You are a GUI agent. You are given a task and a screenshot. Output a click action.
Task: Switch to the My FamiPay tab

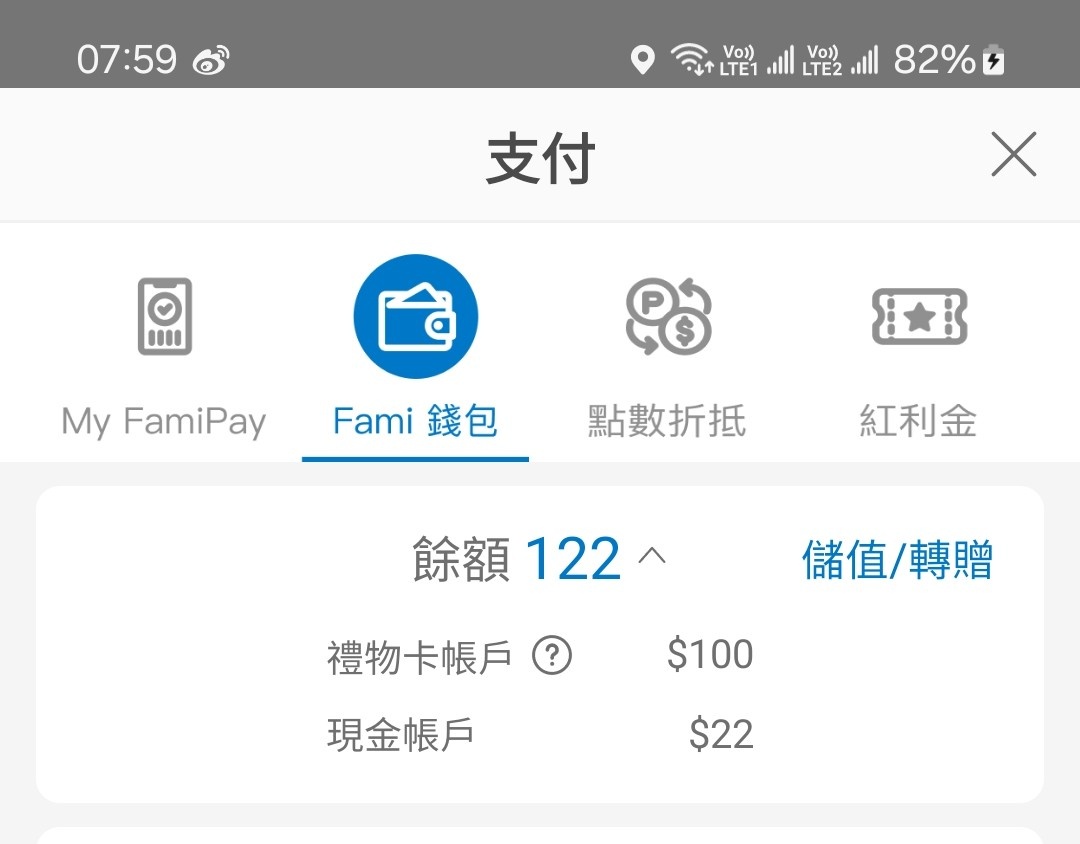click(x=164, y=355)
